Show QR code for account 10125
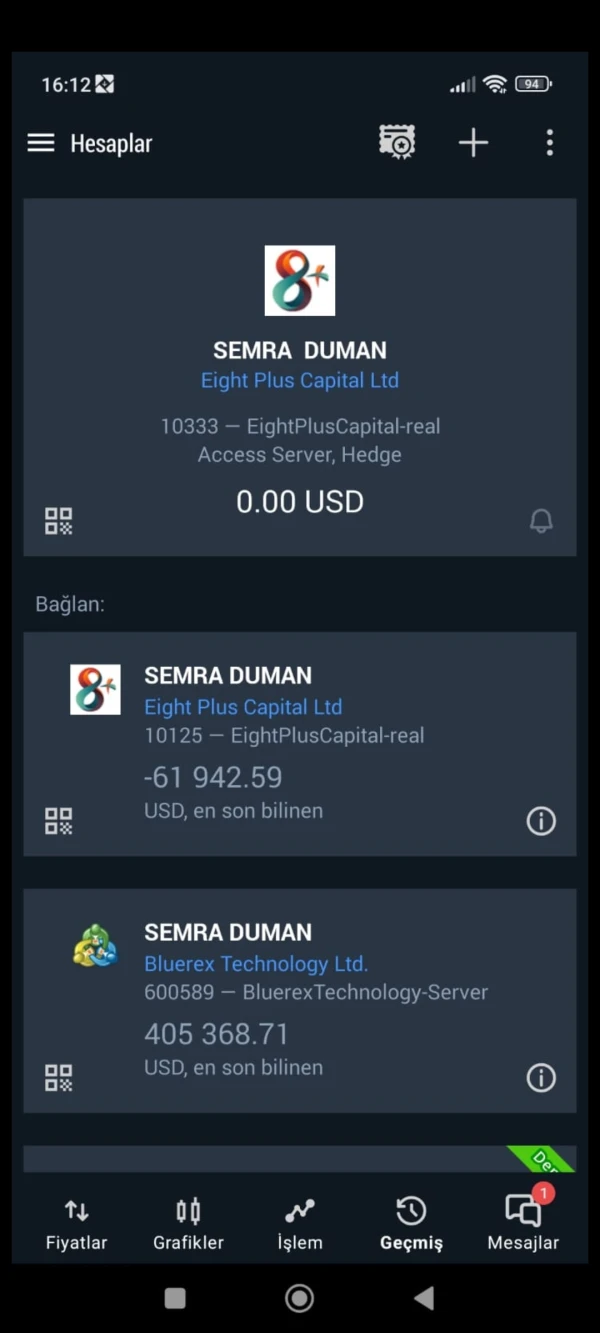The image size is (600, 1333). coord(59,821)
